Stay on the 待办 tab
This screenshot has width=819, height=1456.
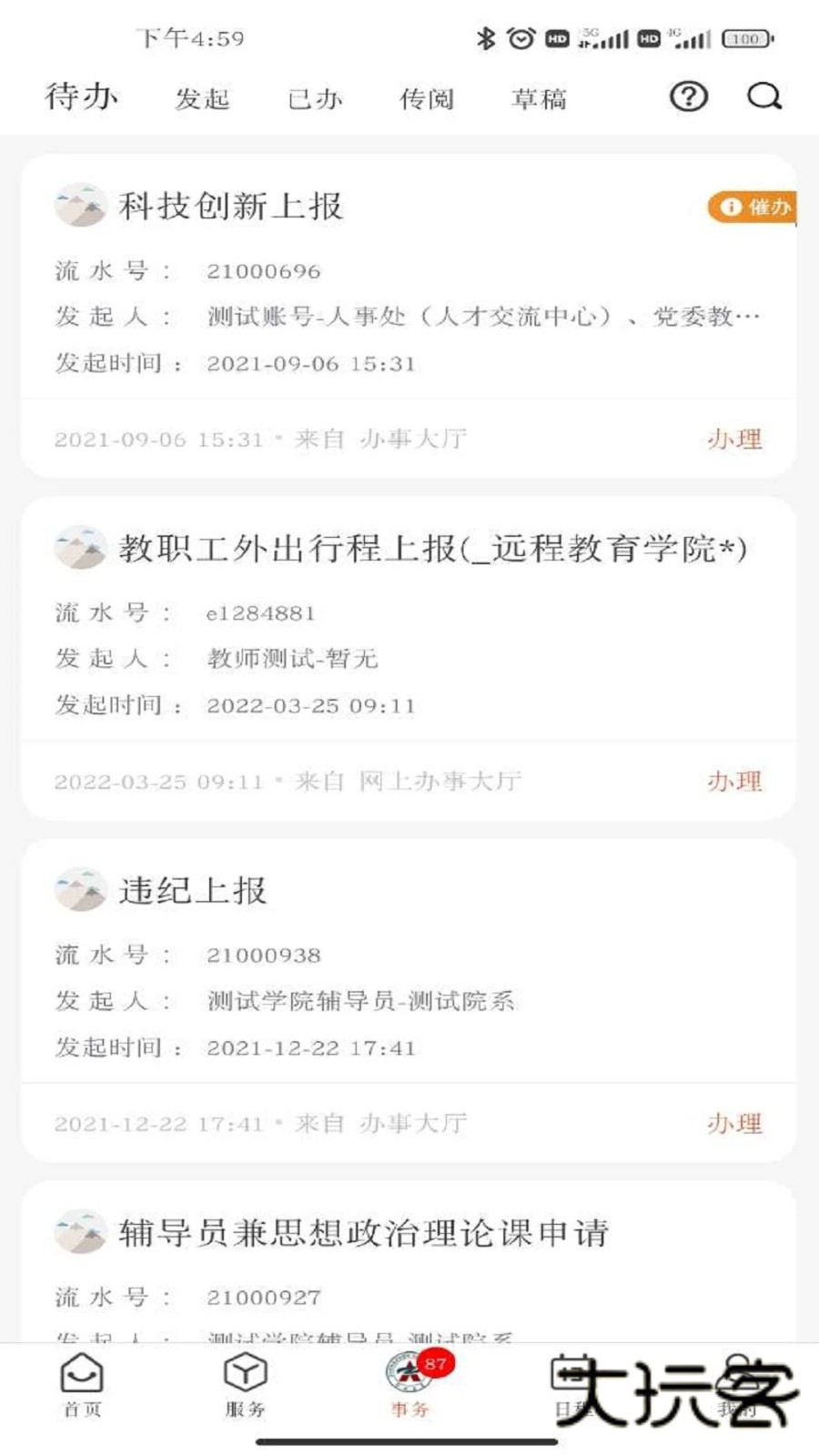(81, 96)
